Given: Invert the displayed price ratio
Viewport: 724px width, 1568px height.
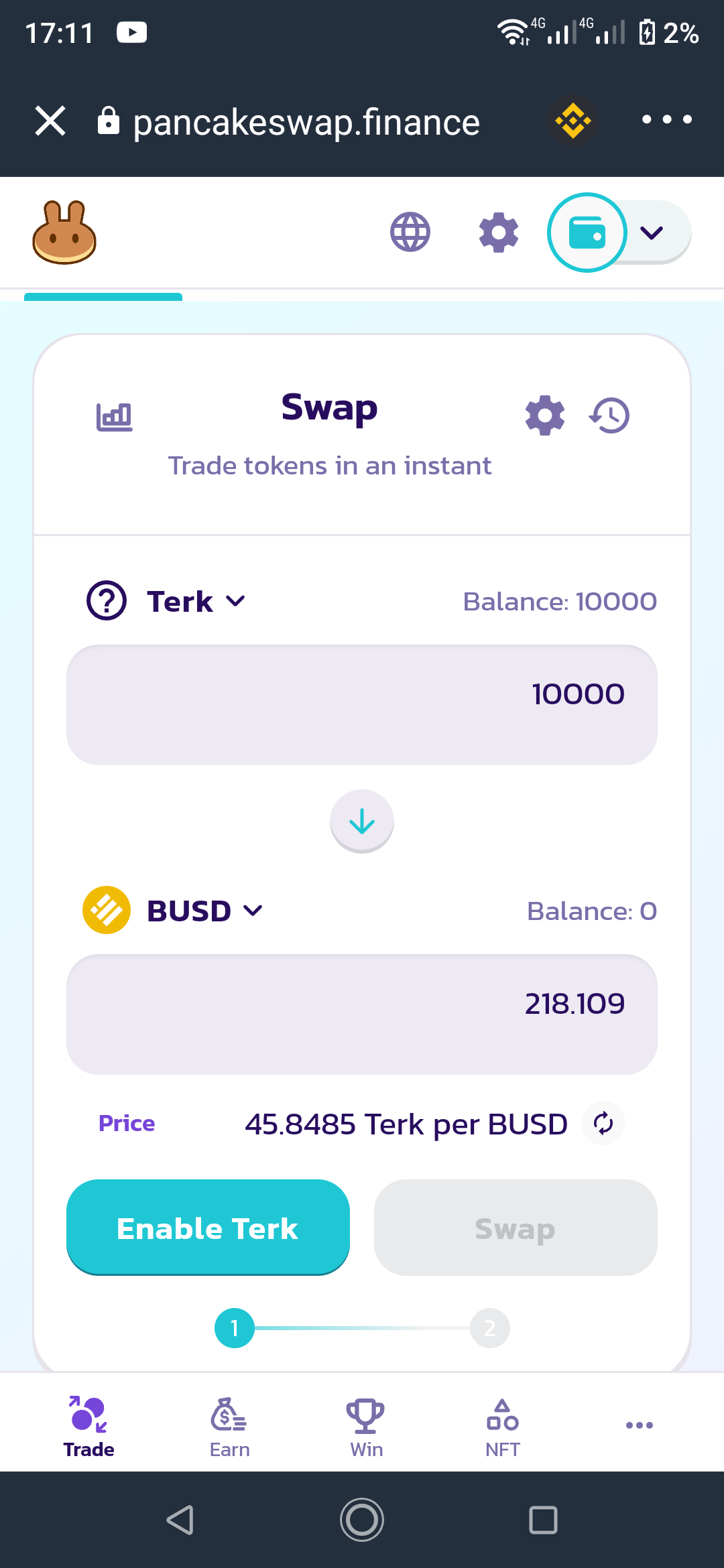Looking at the screenshot, I should 603,1124.
